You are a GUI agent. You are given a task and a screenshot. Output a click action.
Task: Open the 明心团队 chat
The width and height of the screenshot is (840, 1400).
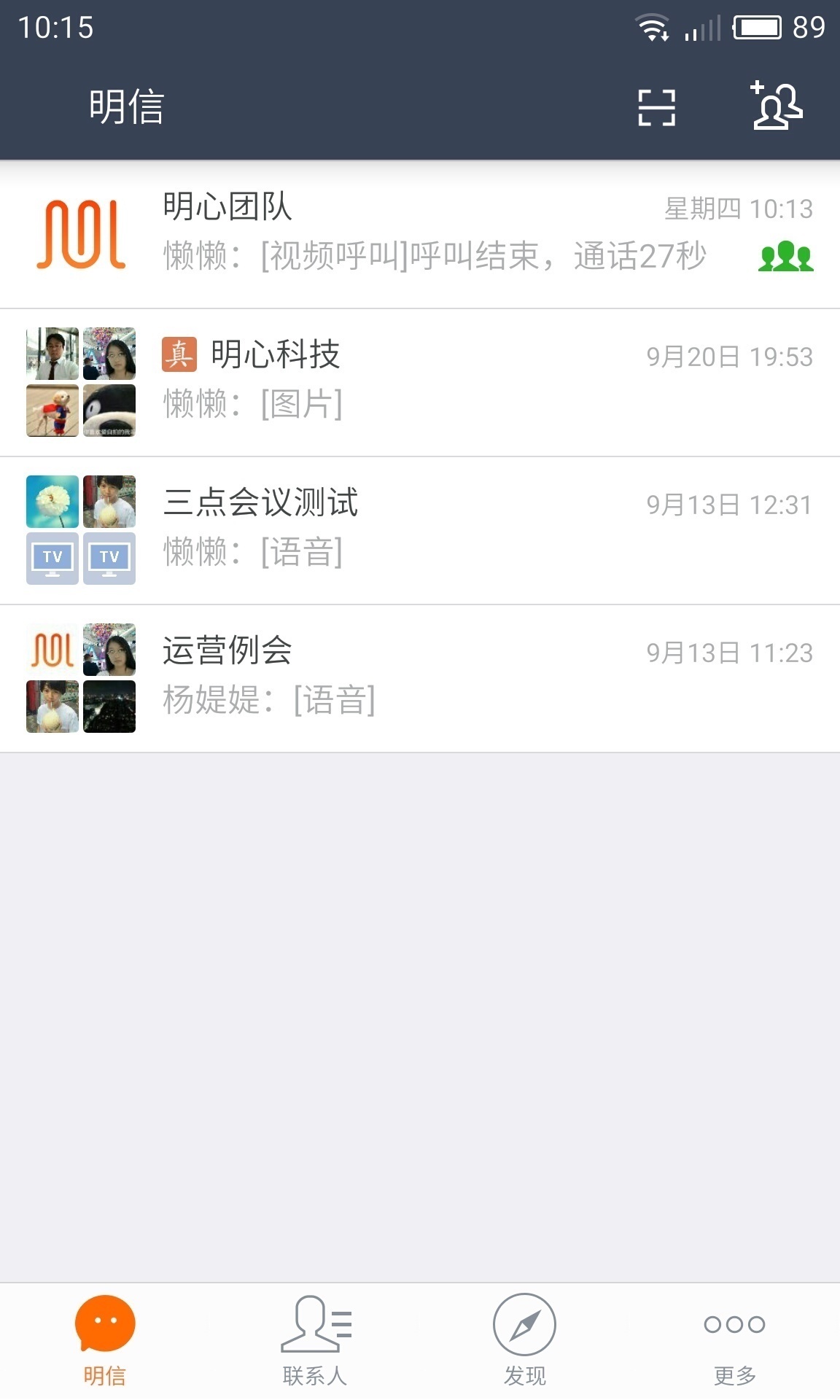[x=420, y=234]
